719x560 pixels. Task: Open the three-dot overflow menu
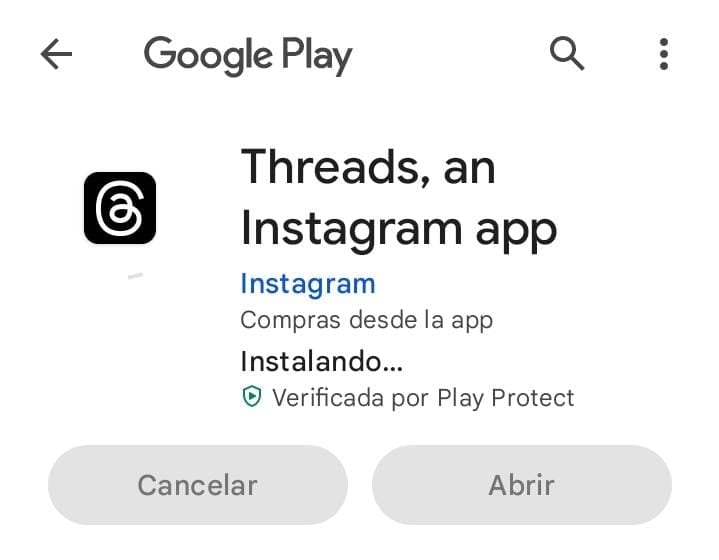[663, 54]
